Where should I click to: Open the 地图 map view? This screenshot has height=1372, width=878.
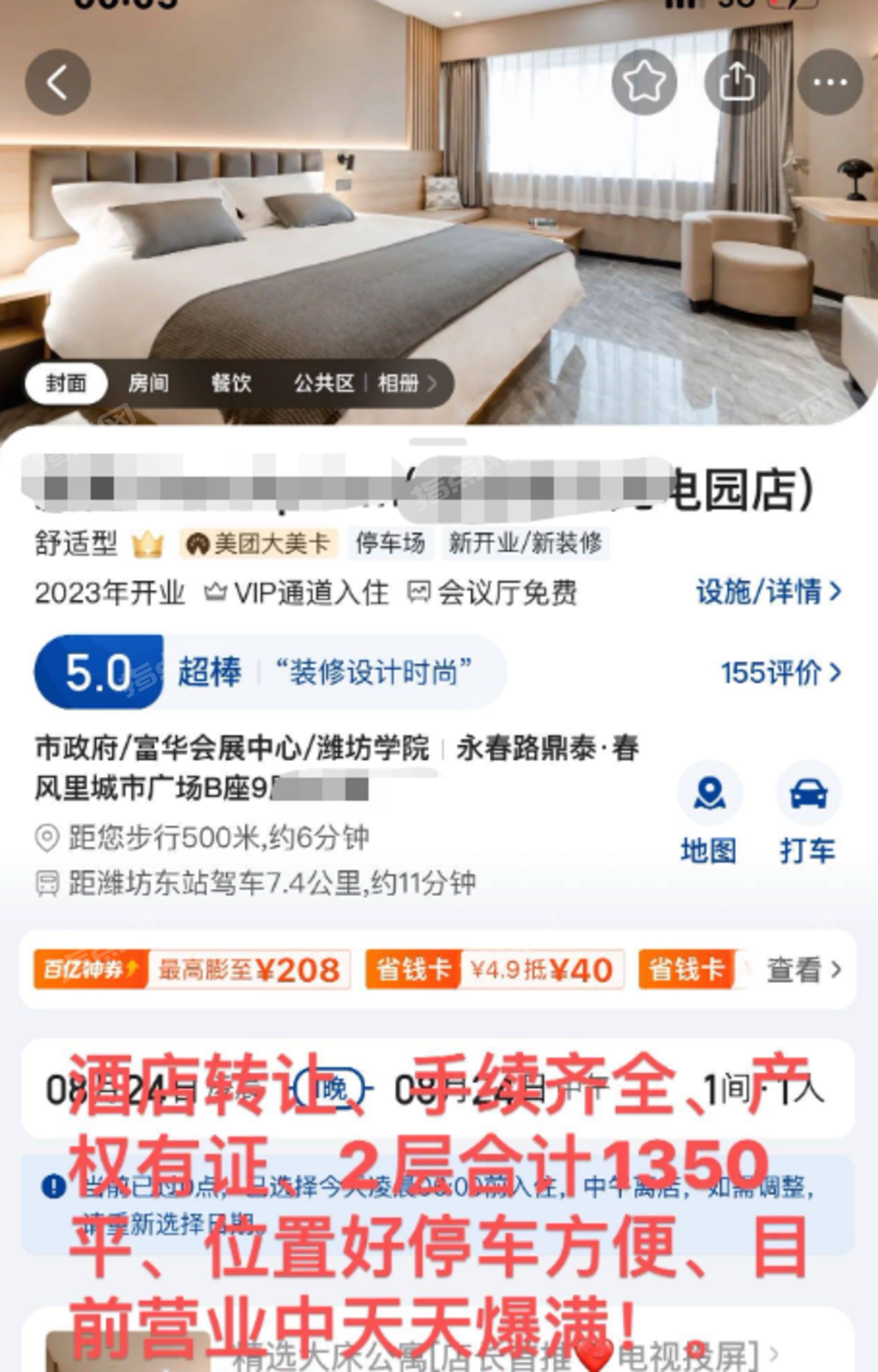709,813
